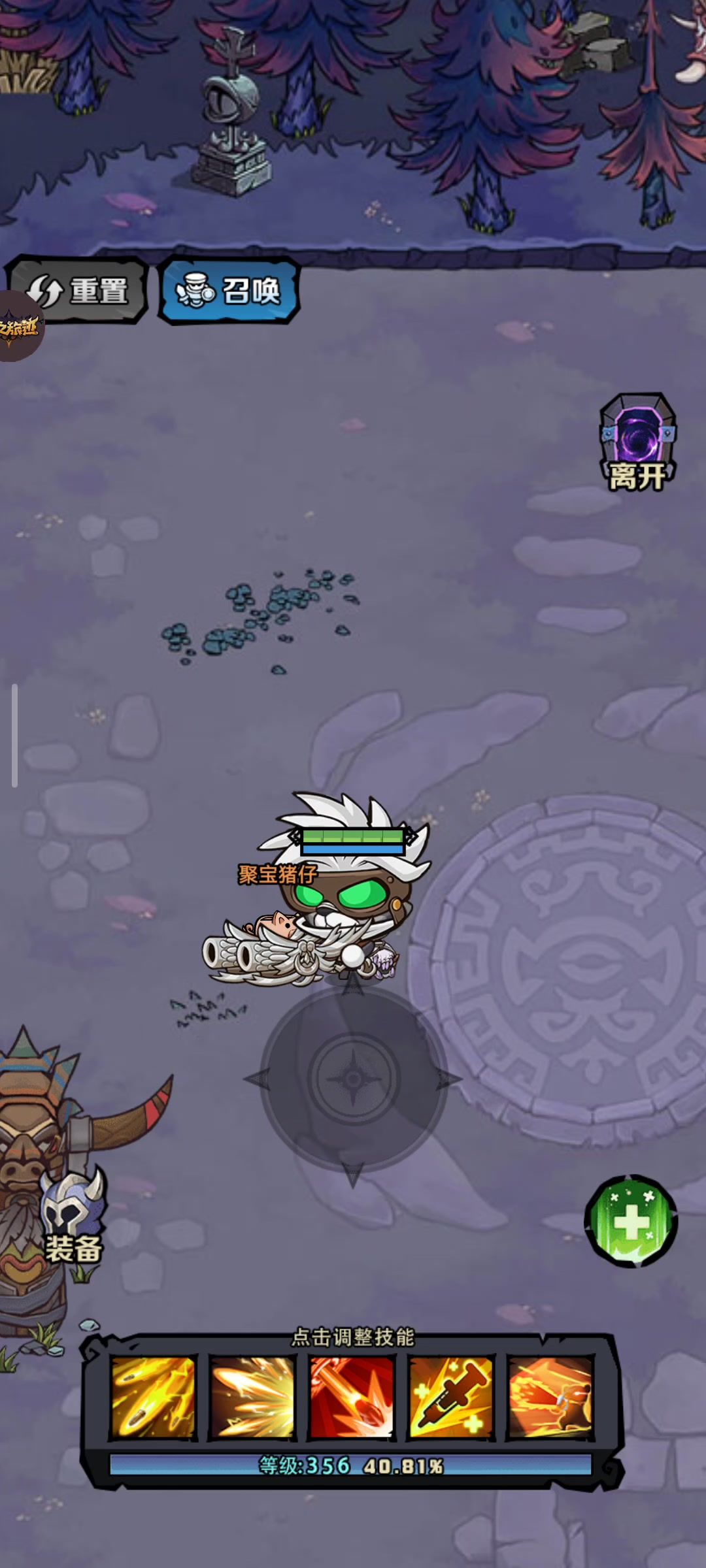The height and width of the screenshot is (1568, 706).
Task: Select the syringe injection skill
Action: tap(451, 1398)
